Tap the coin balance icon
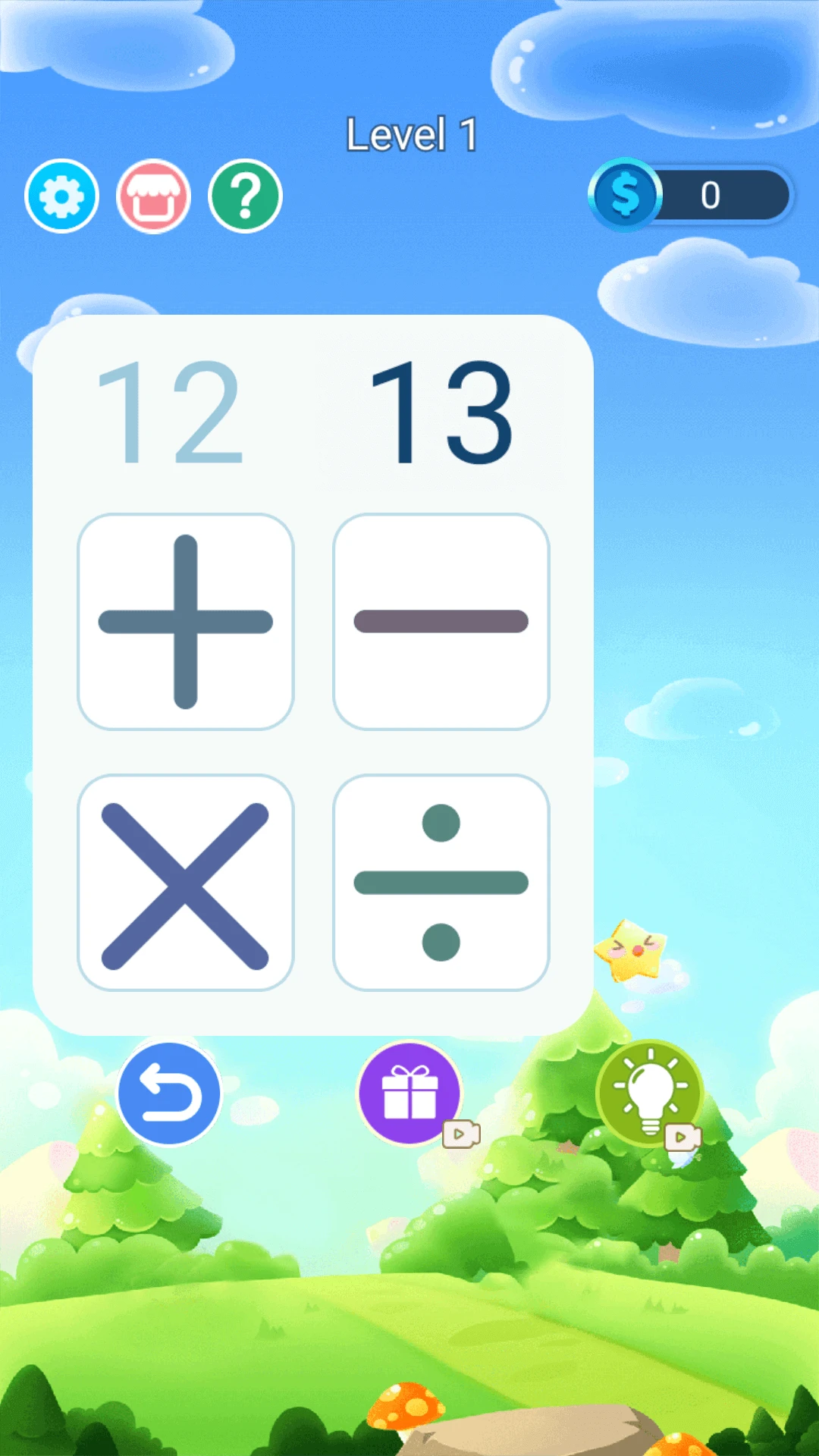This screenshot has width=819, height=1456. pos(626,195)
